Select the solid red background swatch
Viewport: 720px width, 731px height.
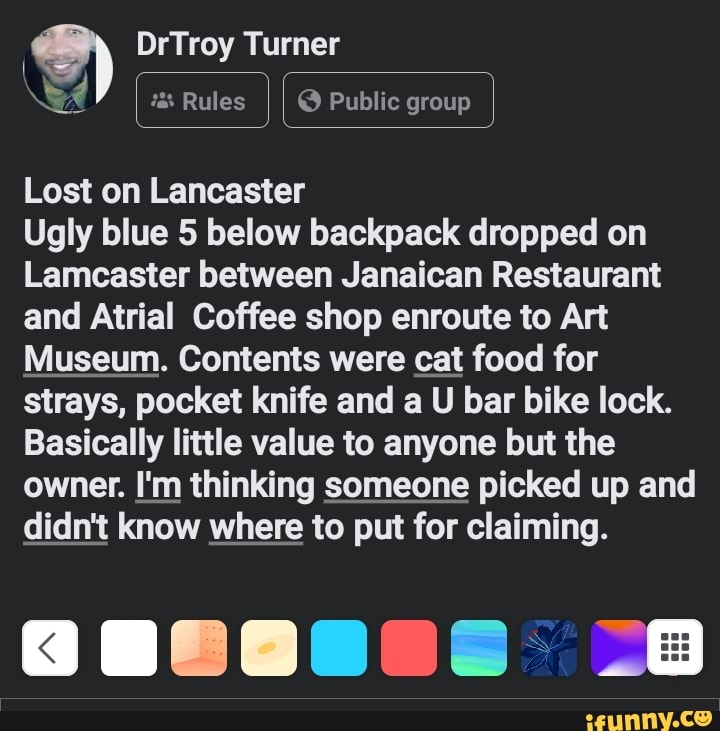(409, 648)
